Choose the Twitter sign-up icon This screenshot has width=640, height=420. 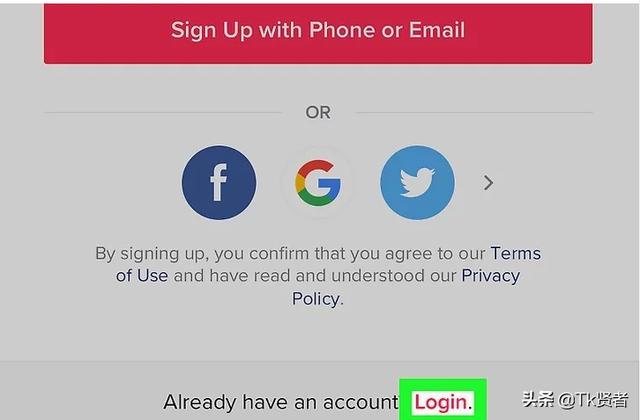(x=417, y=183)
